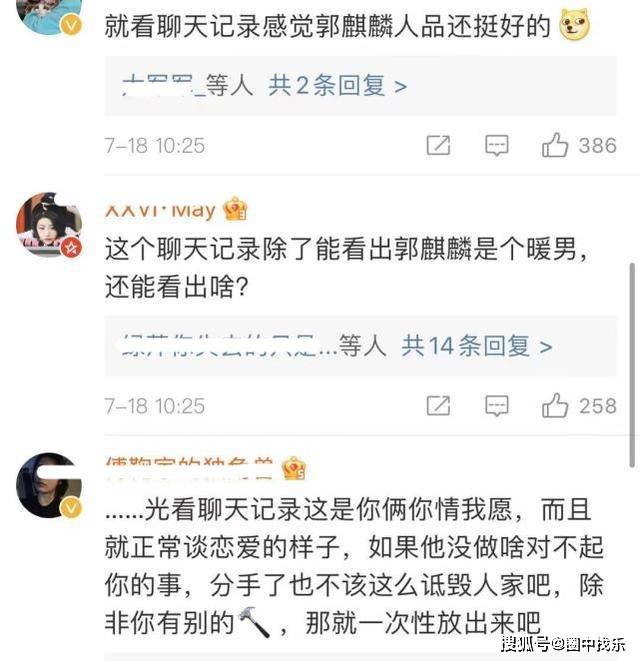Like the comment showing 258 likes

coord(556,406)
